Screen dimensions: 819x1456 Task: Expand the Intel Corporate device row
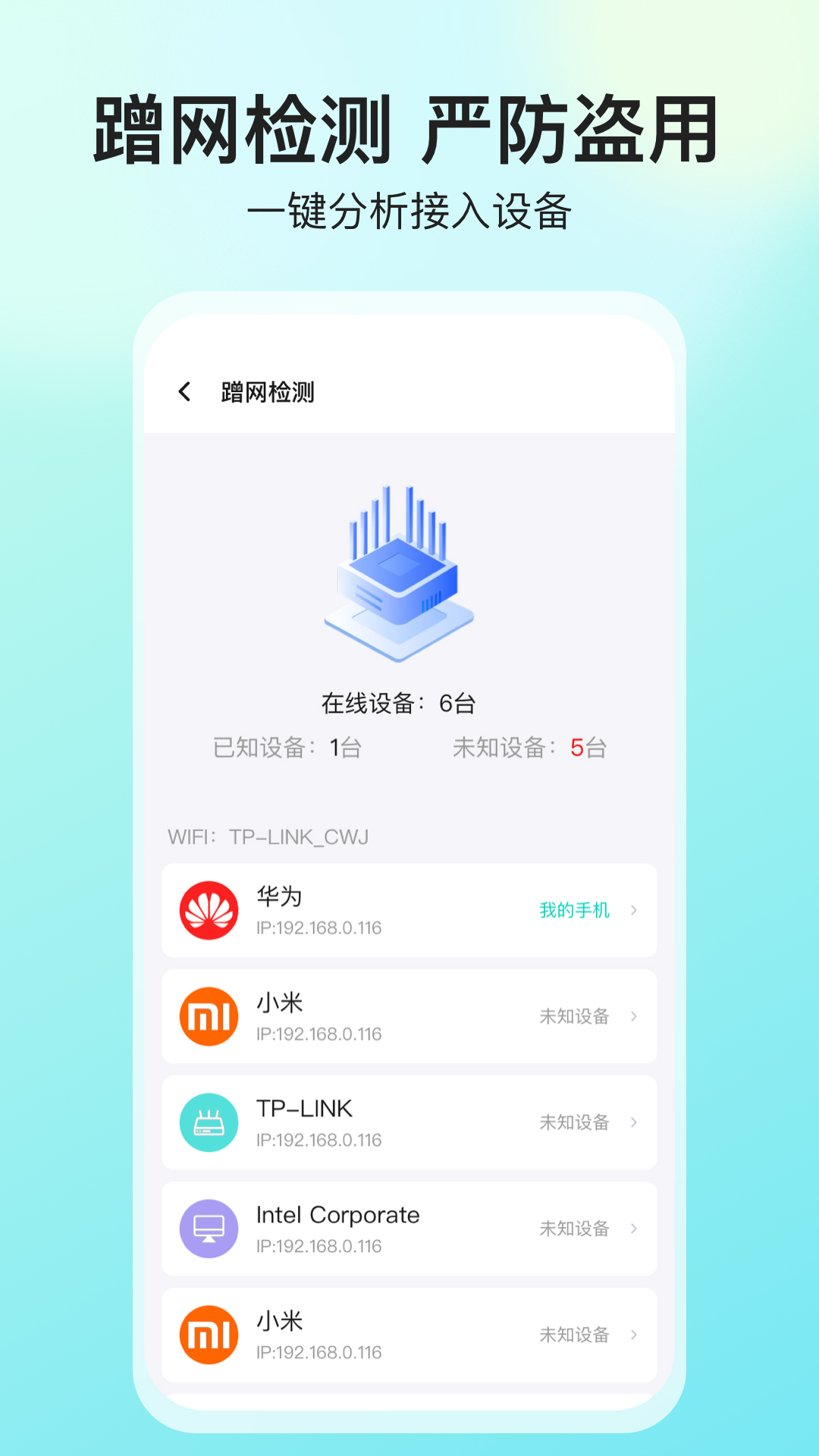[x=635, y=1229]
